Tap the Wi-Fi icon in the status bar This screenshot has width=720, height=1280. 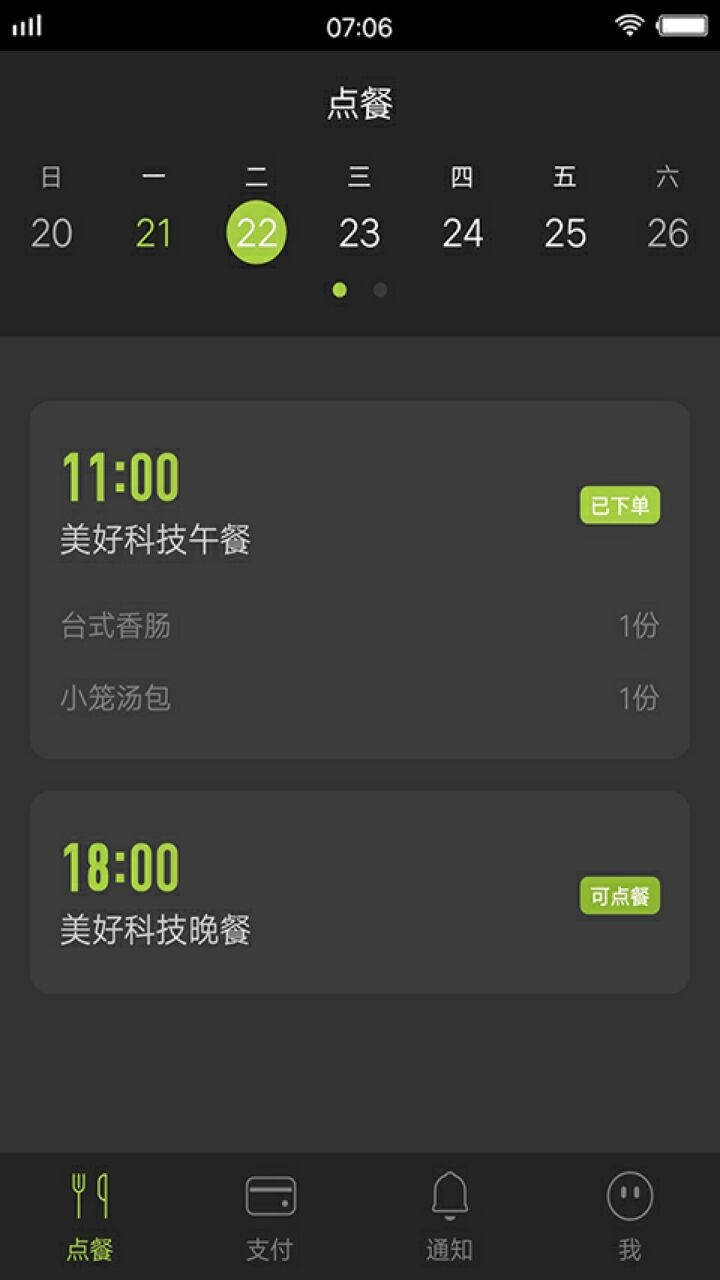pos(630,27)
